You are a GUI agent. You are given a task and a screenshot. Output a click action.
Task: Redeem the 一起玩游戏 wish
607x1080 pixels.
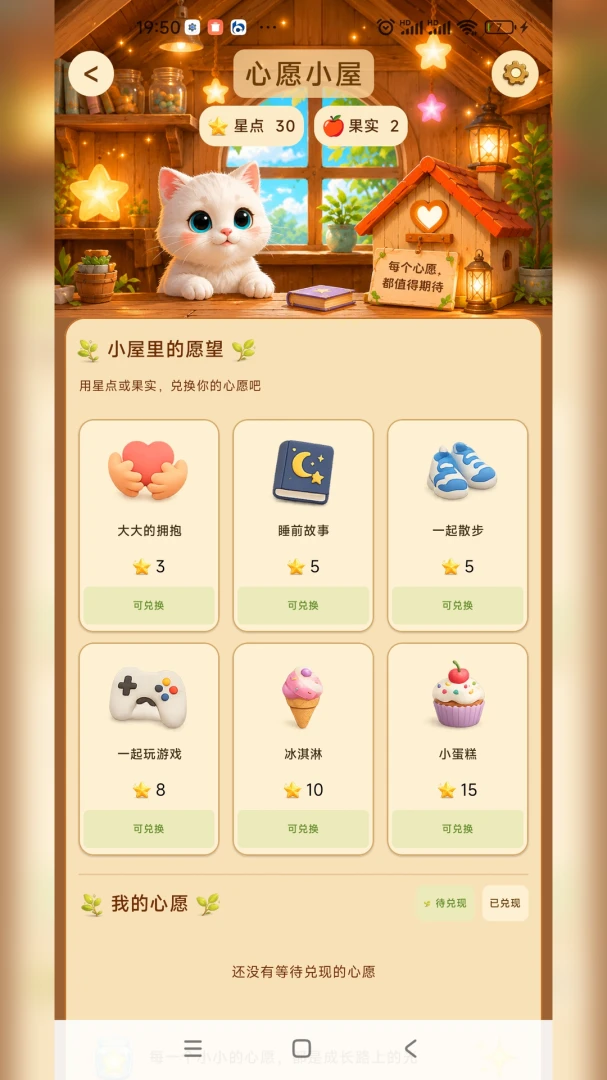(x=149, y=829)
